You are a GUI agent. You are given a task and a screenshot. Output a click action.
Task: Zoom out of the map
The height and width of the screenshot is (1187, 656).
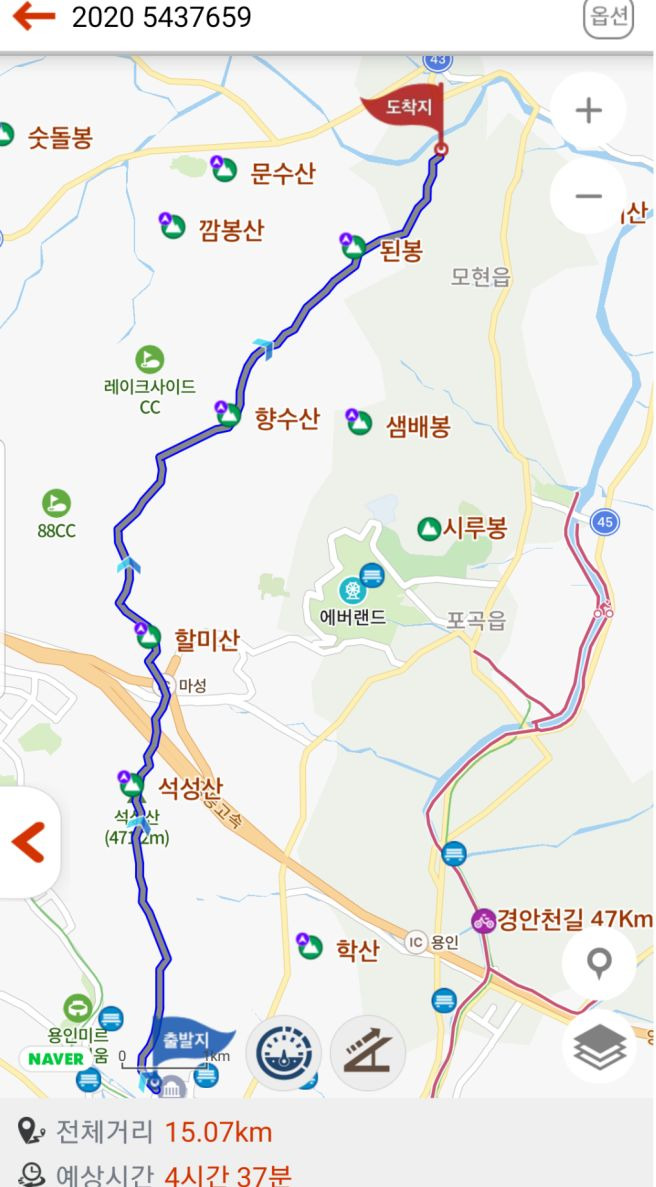click(588, 196)
